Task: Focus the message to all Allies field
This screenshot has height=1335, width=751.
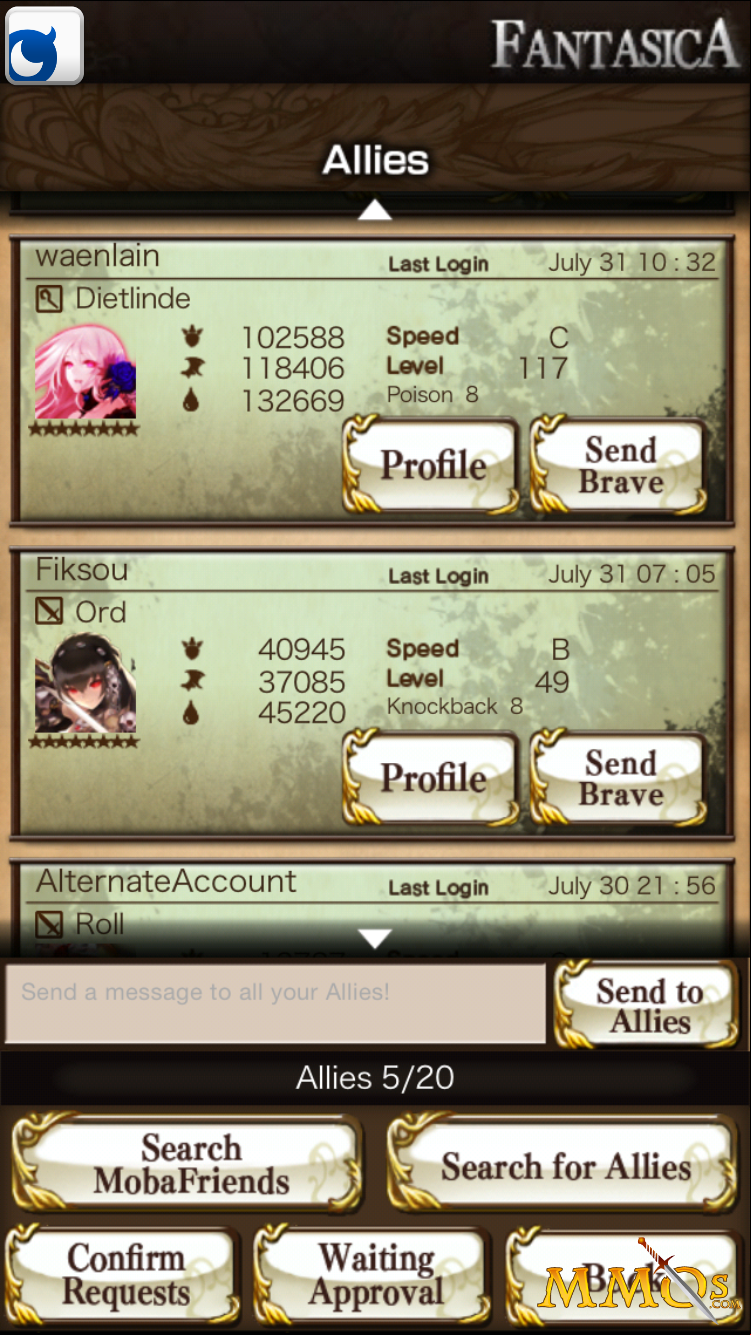Action: point(276,1003)
